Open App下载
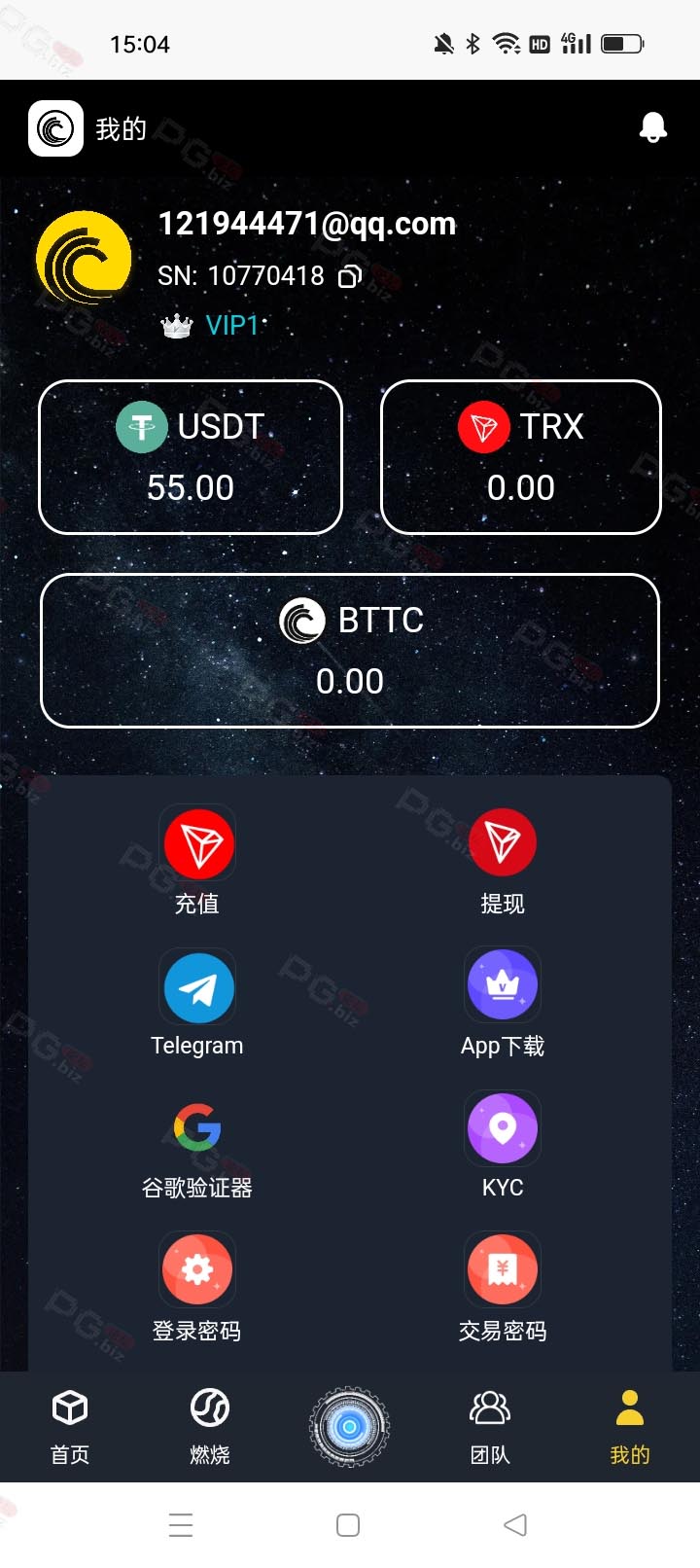Screen dimensions: 700x1568 click(503, 1004)
